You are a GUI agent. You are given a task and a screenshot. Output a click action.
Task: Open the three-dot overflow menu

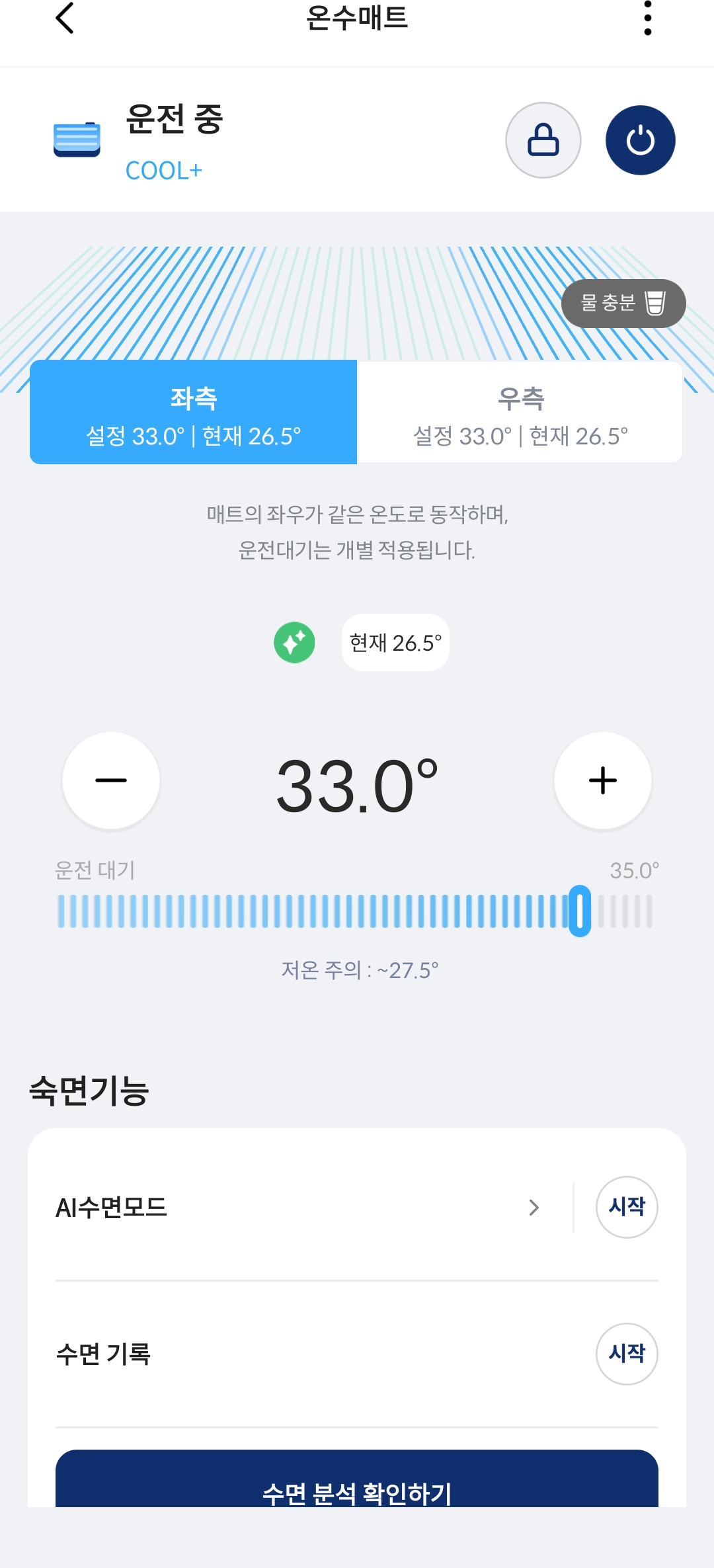(x=647, y=20)
